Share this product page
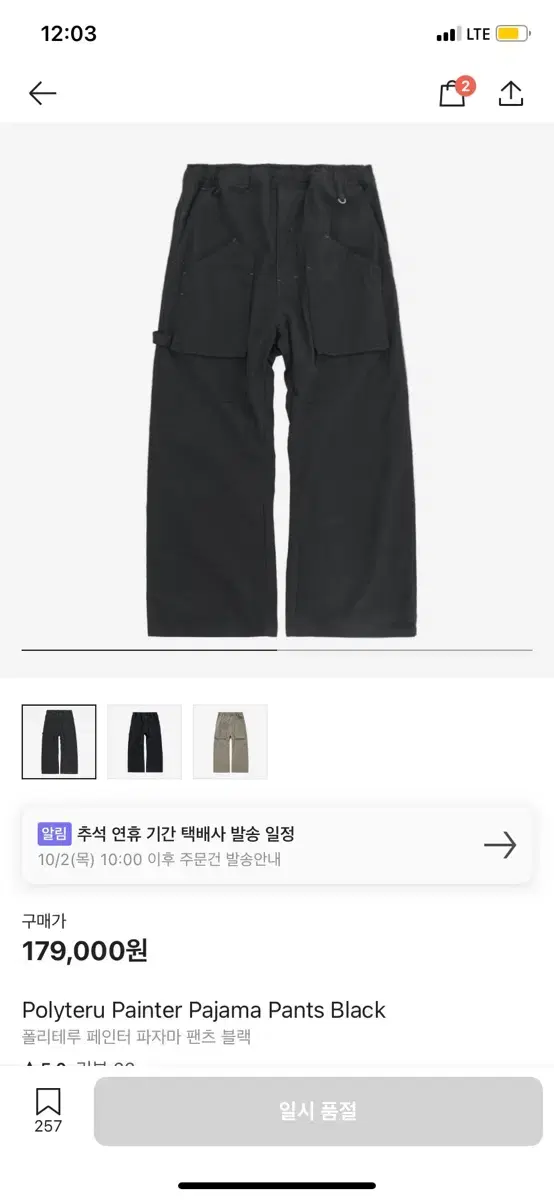The width and height of the screenshot is (554, 1200). [510, 93]
